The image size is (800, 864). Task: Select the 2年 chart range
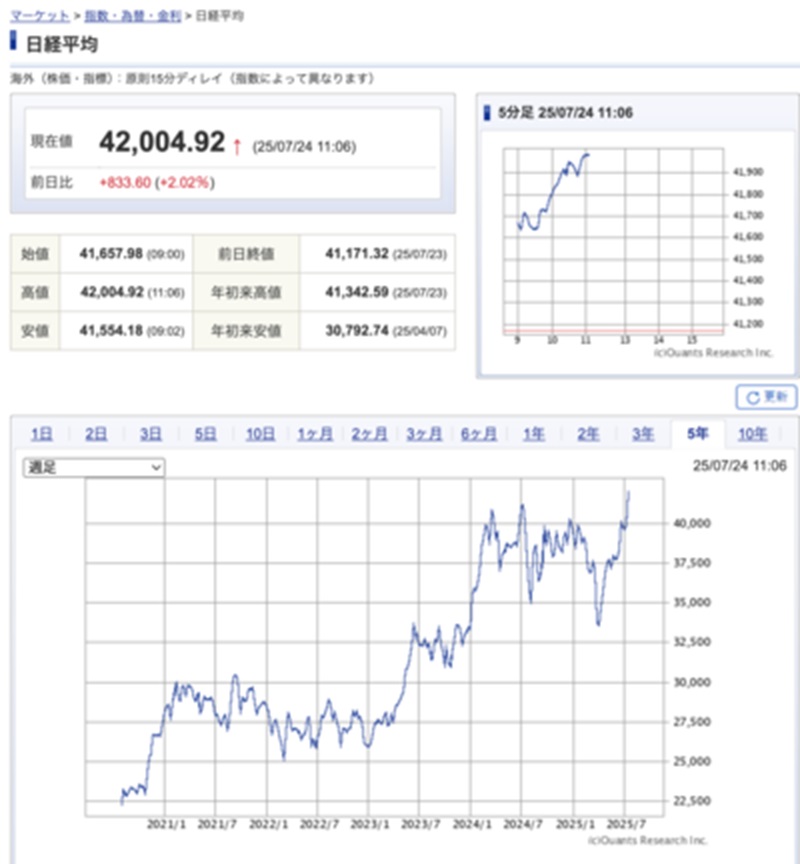pos(589,434)
